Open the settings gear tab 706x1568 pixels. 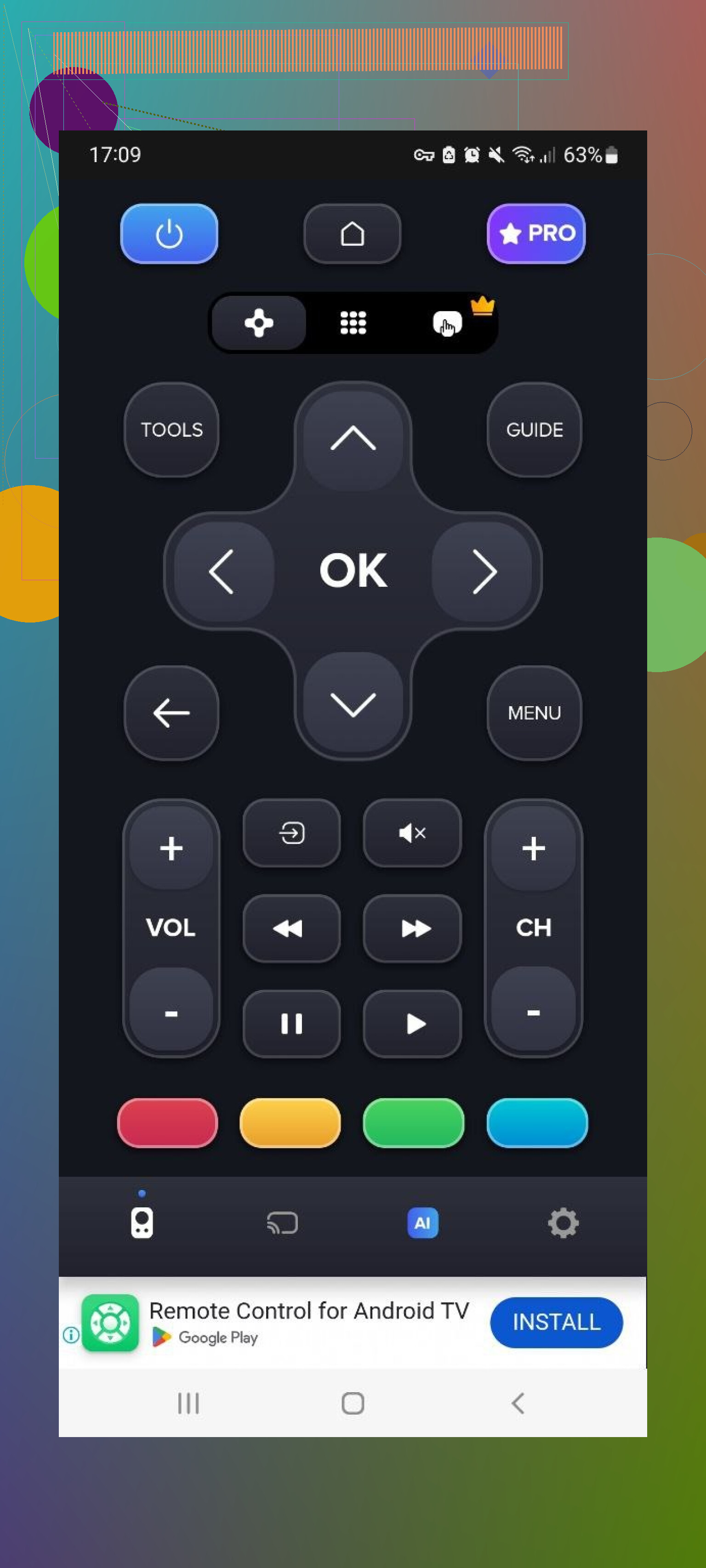[562, 1223]
